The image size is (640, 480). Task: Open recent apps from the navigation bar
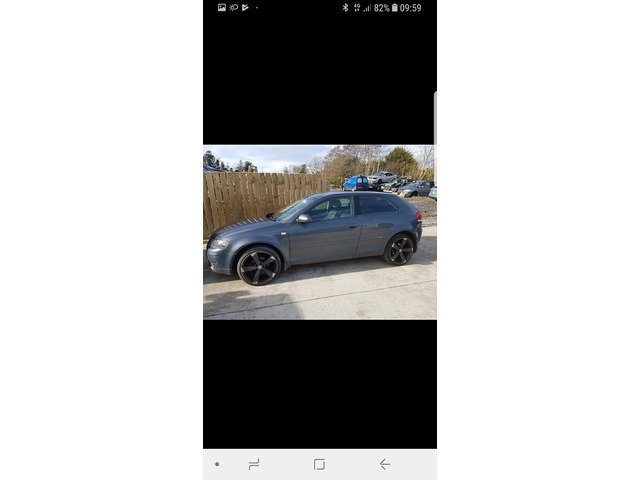pos(254,464)
